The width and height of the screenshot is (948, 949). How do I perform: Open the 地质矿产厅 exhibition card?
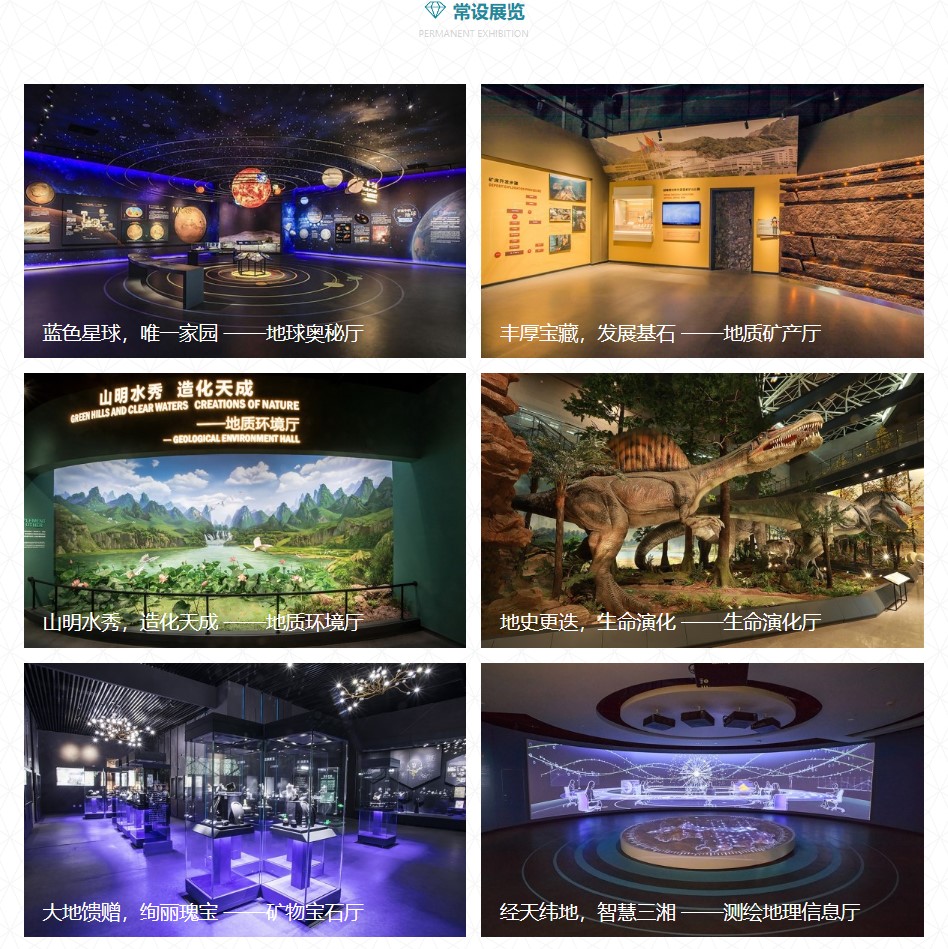(702, 221)
